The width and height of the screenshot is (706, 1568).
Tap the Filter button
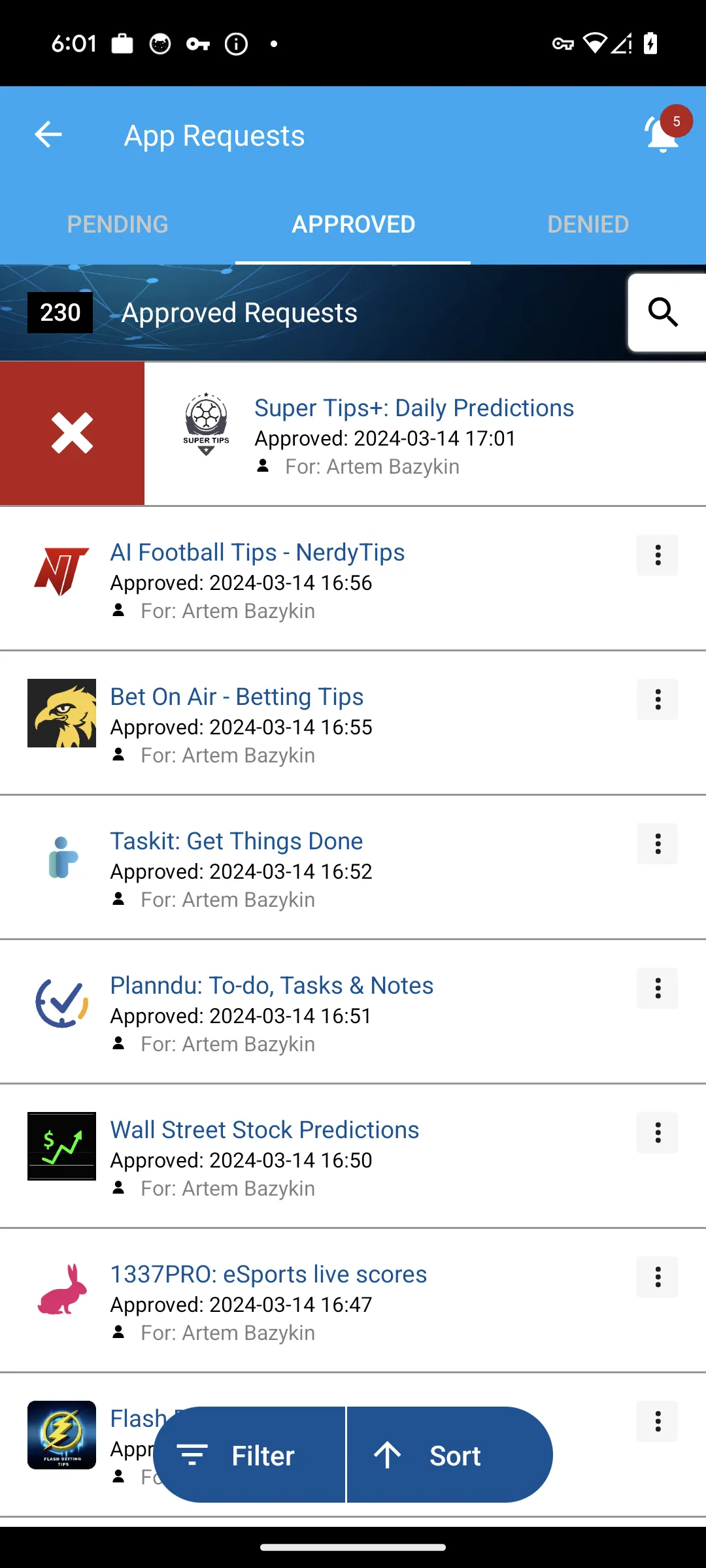pyautogui.click(x=249, y=1455)
